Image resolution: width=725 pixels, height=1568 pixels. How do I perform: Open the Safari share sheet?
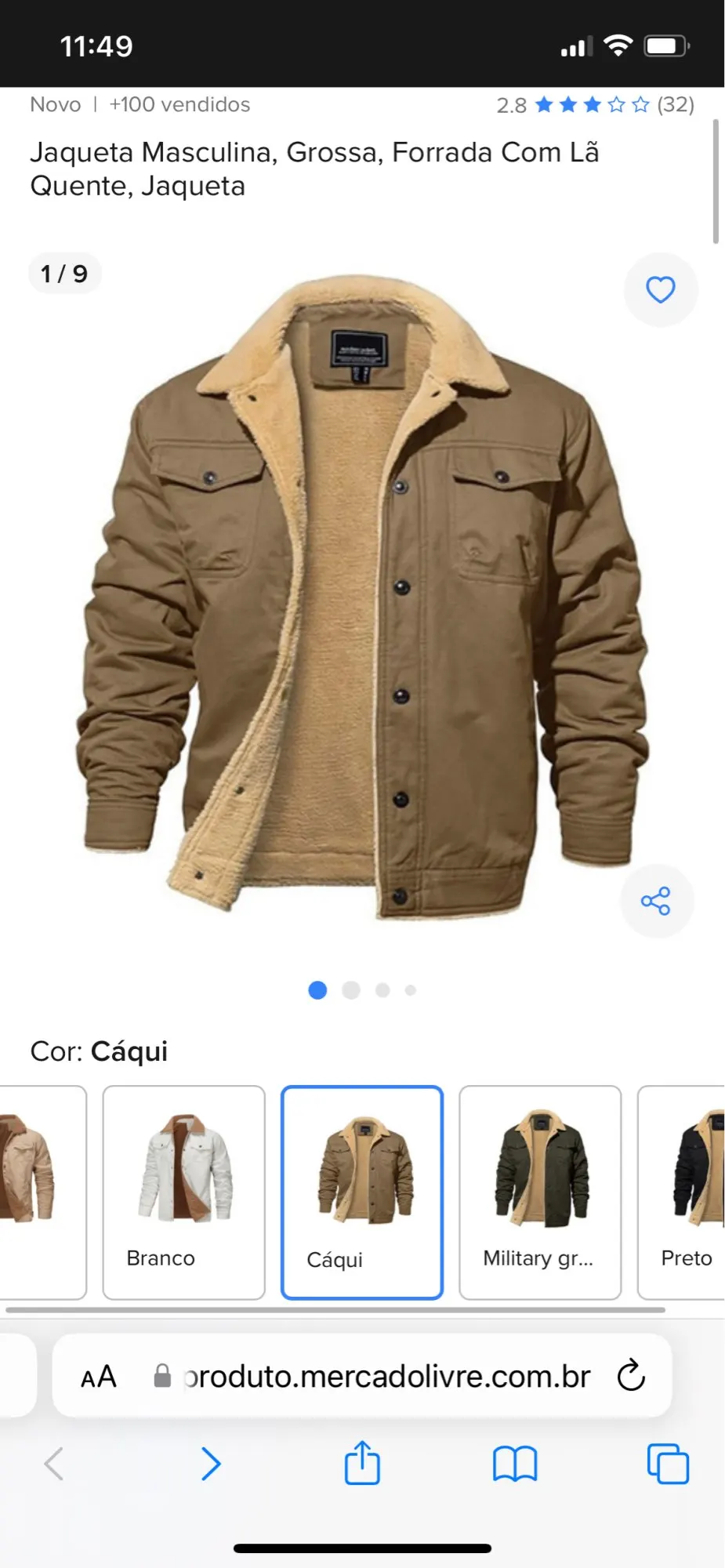coord(362,1463)
